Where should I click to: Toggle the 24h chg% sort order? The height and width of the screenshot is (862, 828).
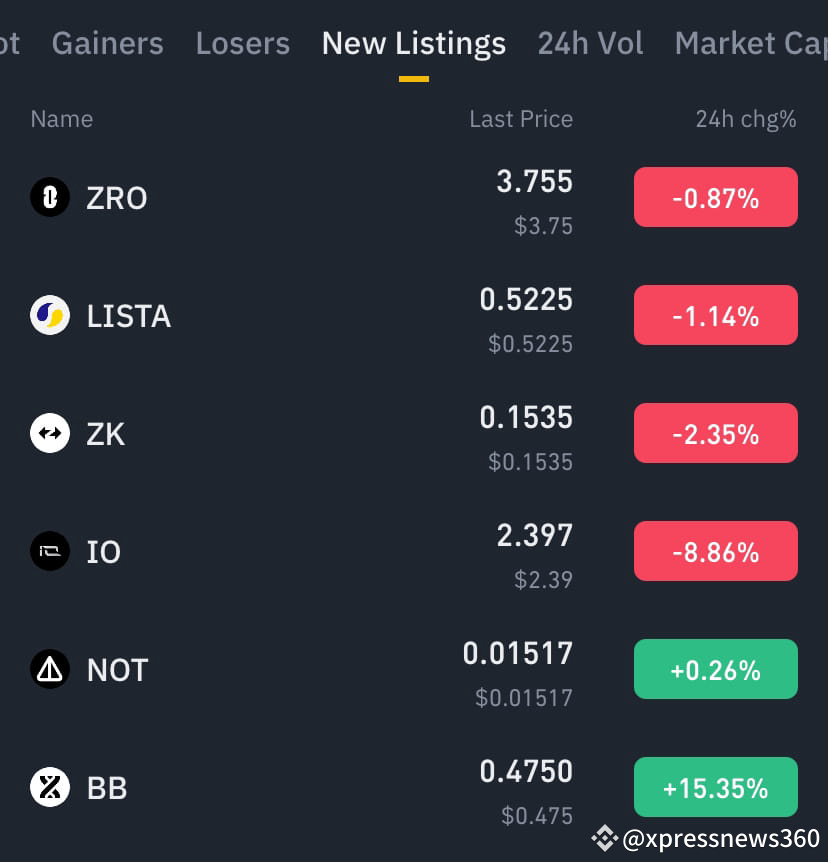click(746, 119)
